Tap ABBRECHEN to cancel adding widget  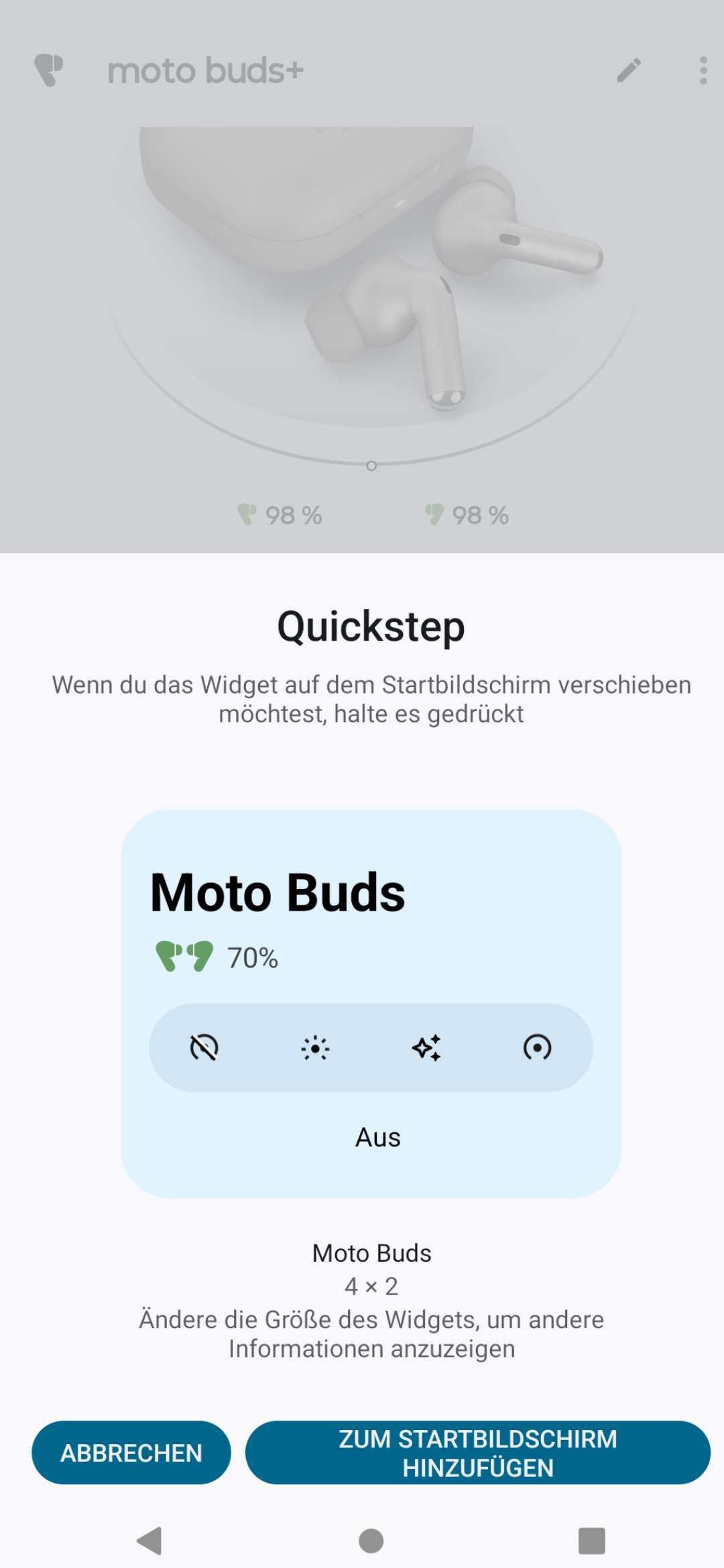pos(131,1453)
